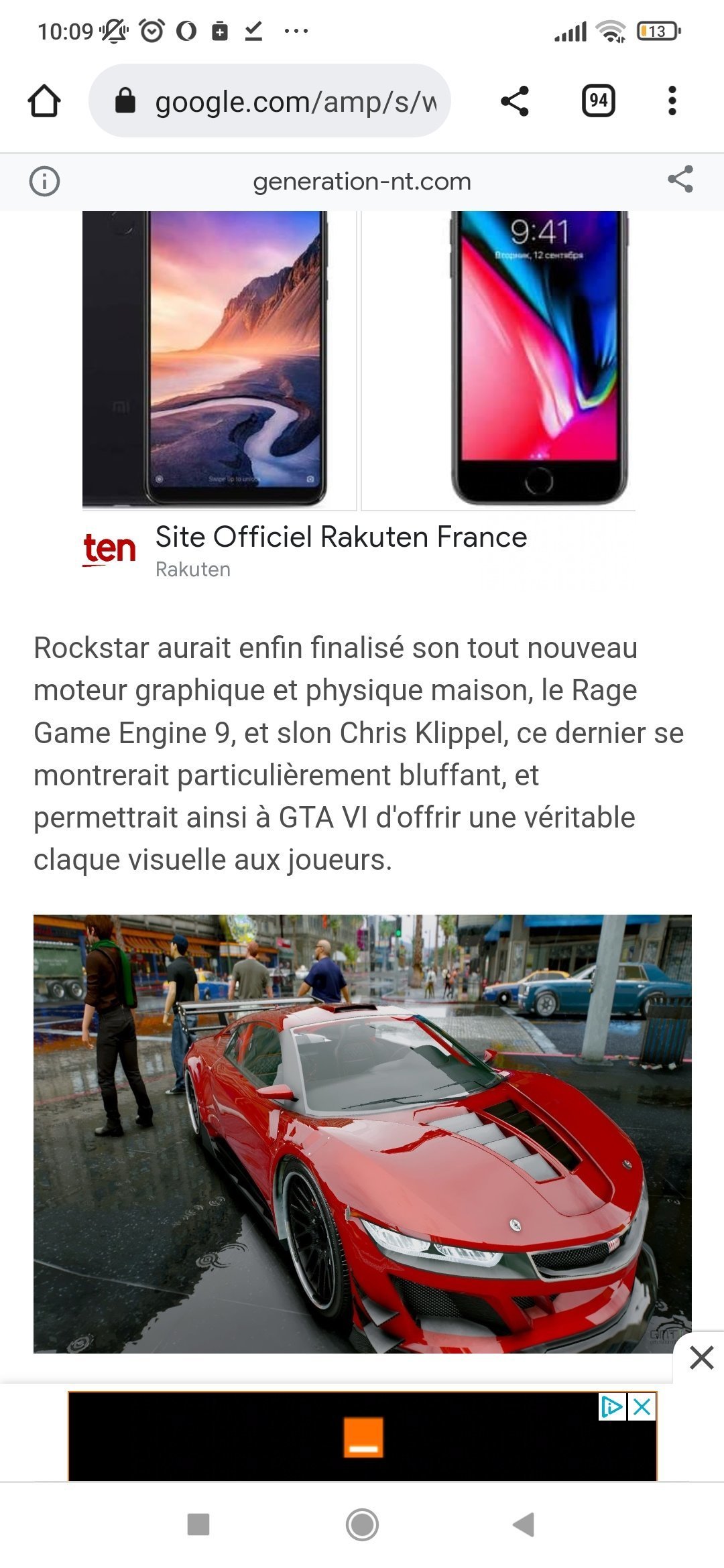Open the Site Officiel Rakuten France ad
The width and height of the screenshot is (724, 1568).
[341, 537]
